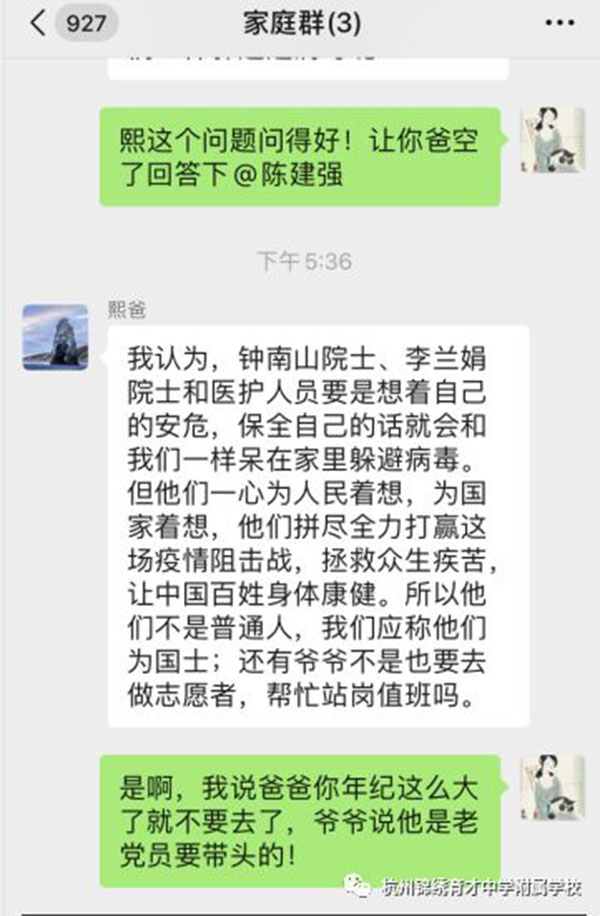Screen dimensions: 600x916
Task: Open 熙爸's profile avatar
Action: (x=55, y=338)
